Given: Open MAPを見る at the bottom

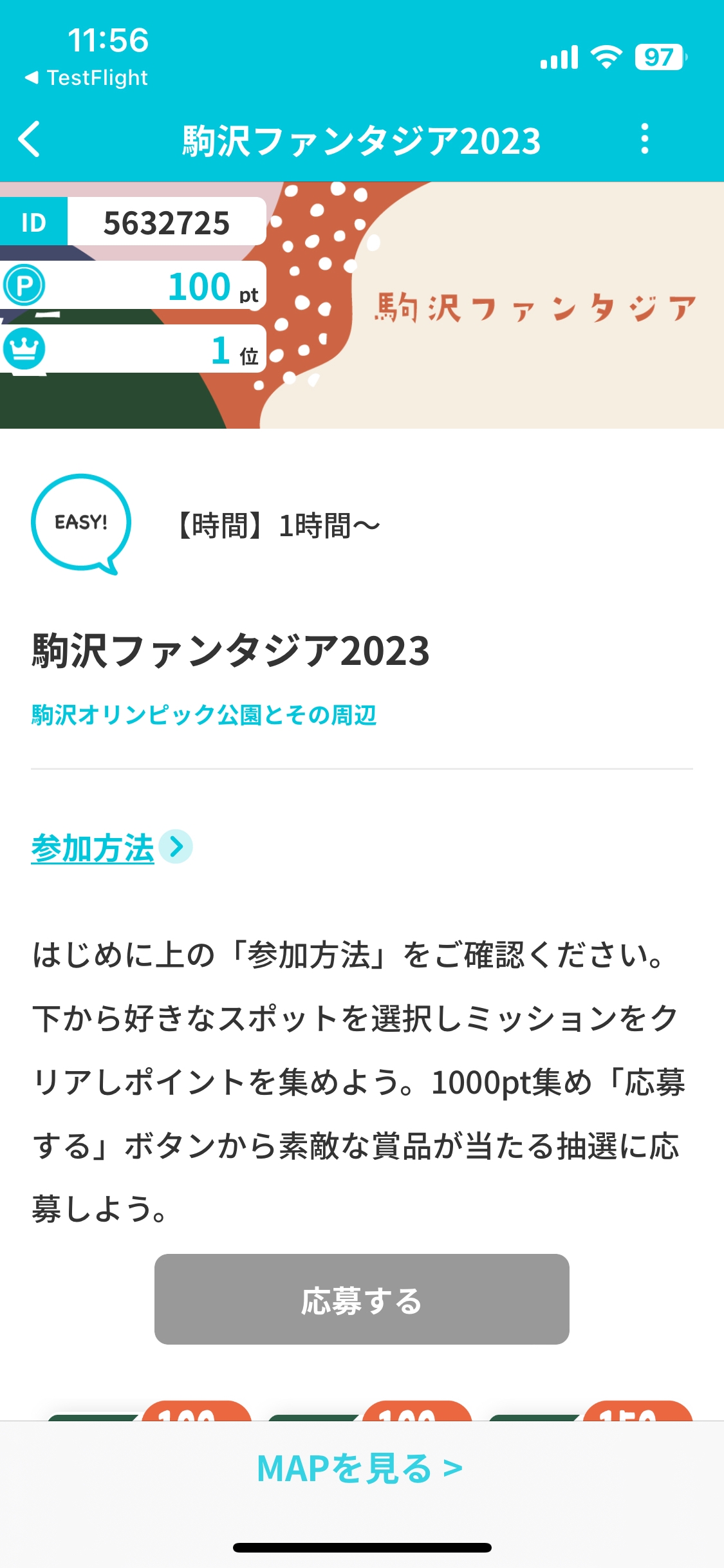Looking at the screenshot, I should pyautogui.click(x=360, y=1469).
